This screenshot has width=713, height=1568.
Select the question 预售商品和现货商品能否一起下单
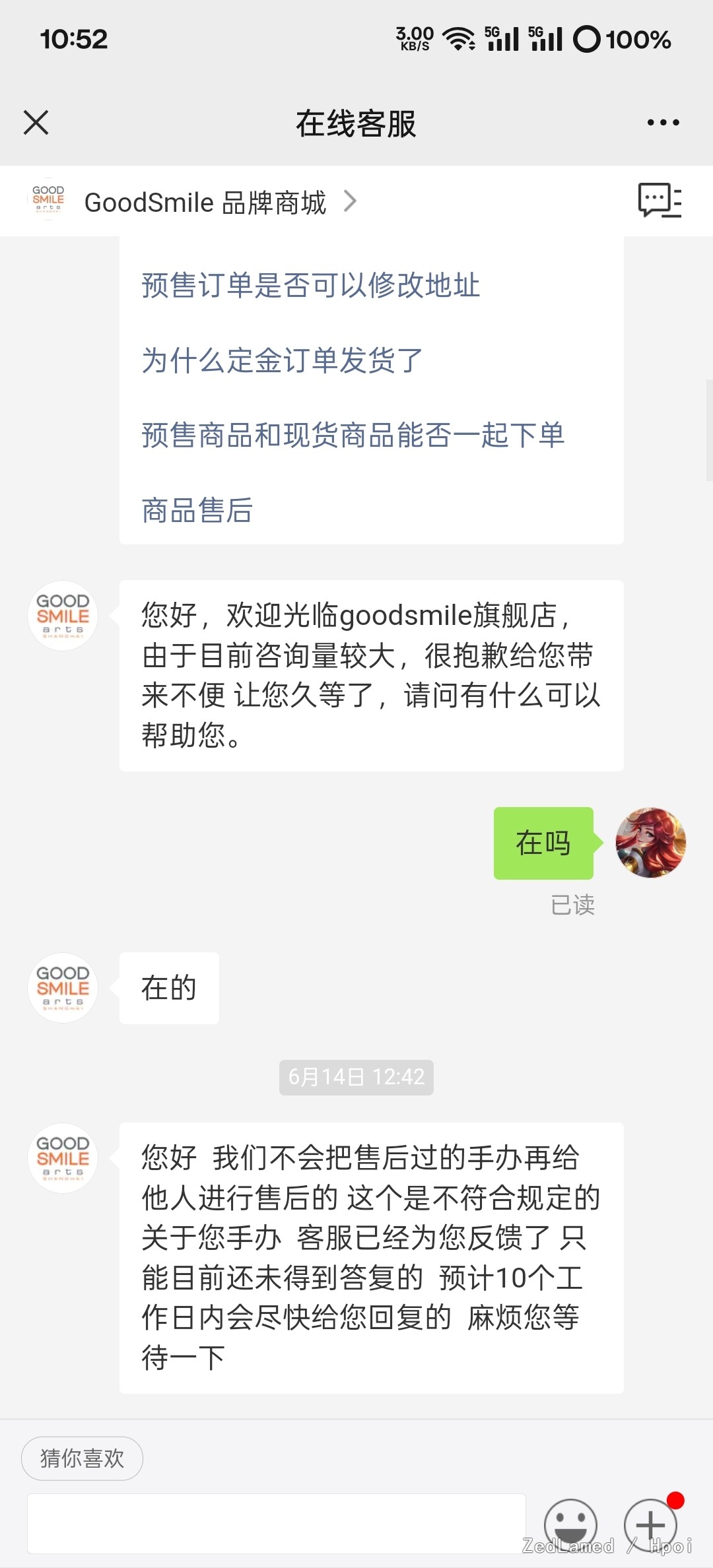pos(353,436)
